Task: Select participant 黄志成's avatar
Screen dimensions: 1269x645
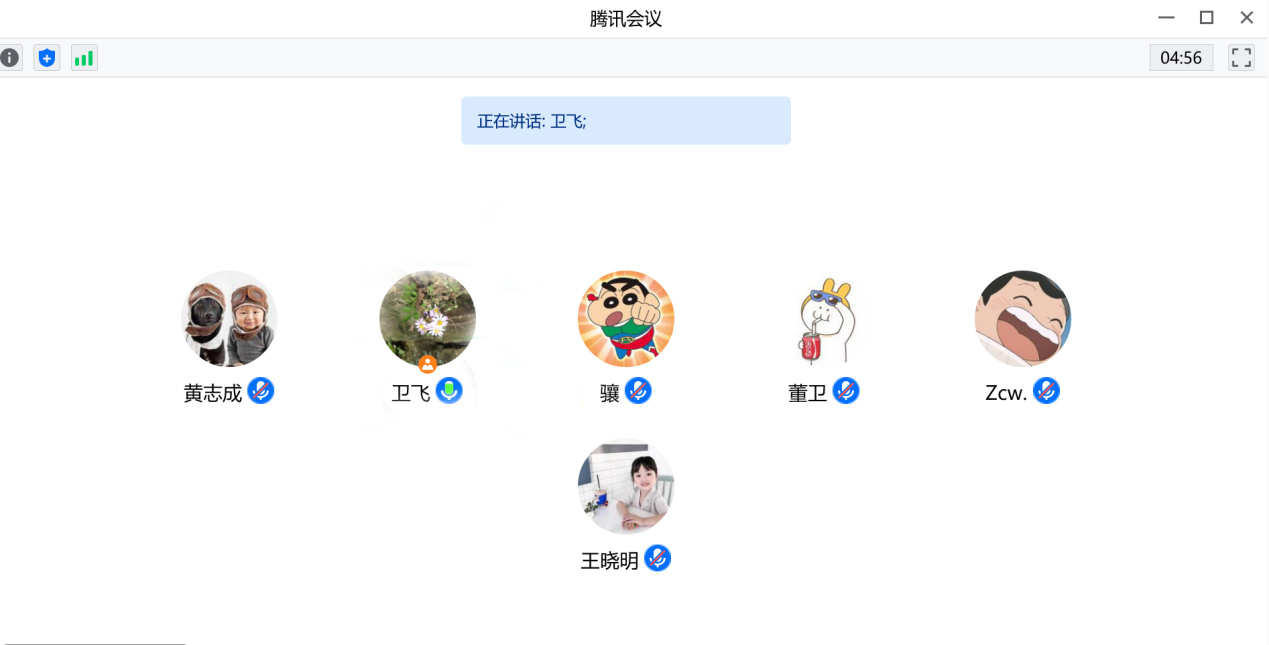Action: click(x=229, y=319)
